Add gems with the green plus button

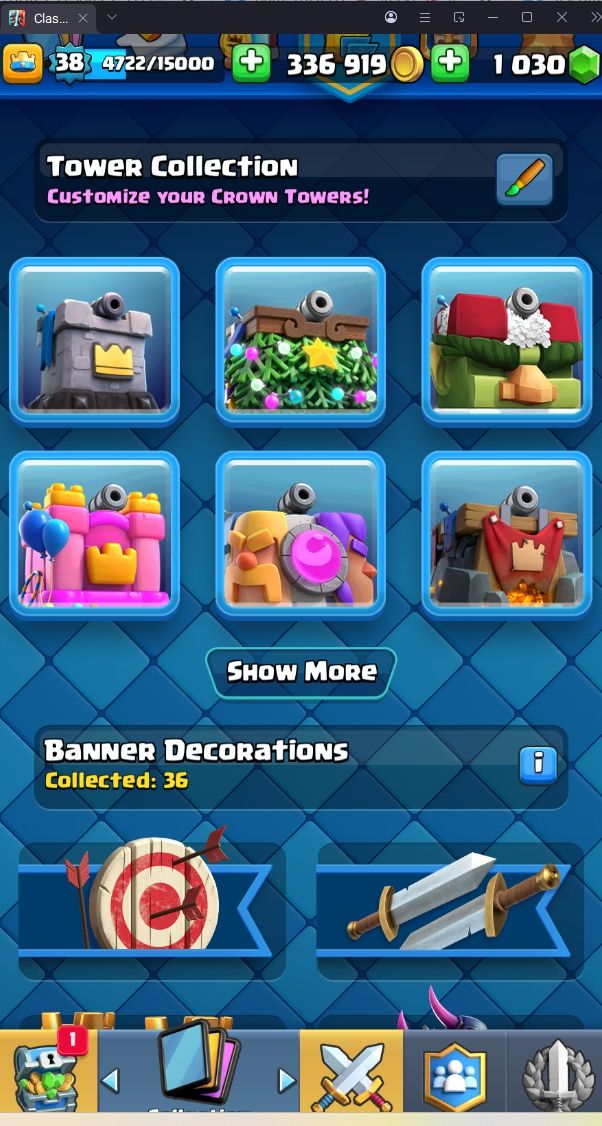click(451, 64)
